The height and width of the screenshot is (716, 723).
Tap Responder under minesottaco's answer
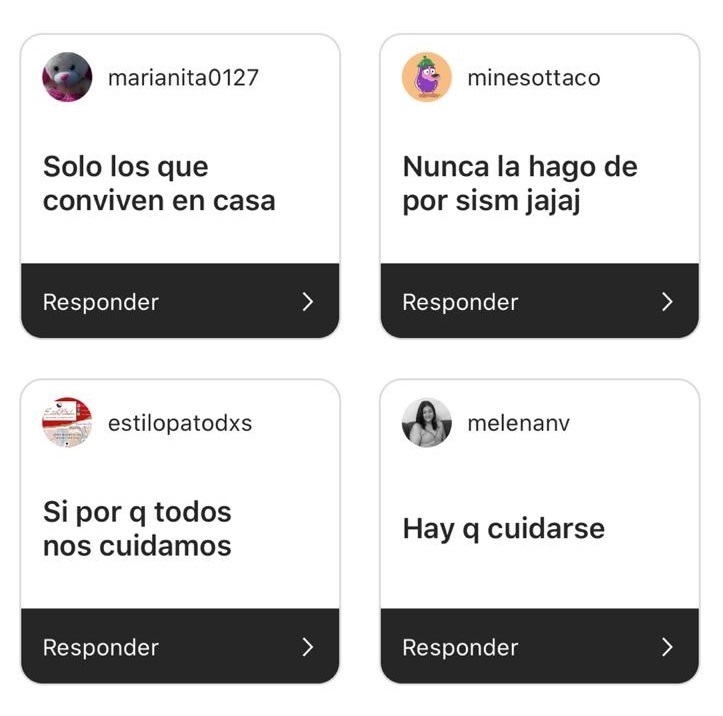(540, 302)
